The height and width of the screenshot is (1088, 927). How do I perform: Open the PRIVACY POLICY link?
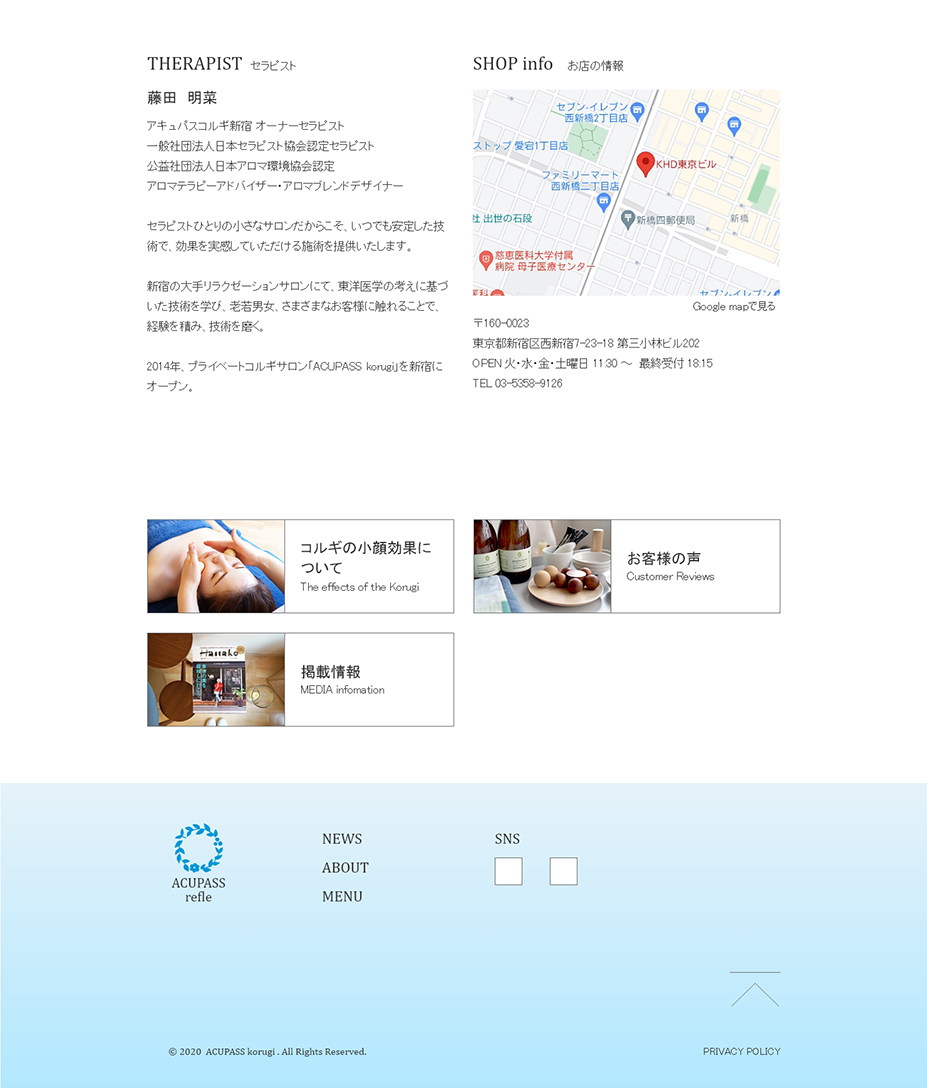pos(741,1052)
